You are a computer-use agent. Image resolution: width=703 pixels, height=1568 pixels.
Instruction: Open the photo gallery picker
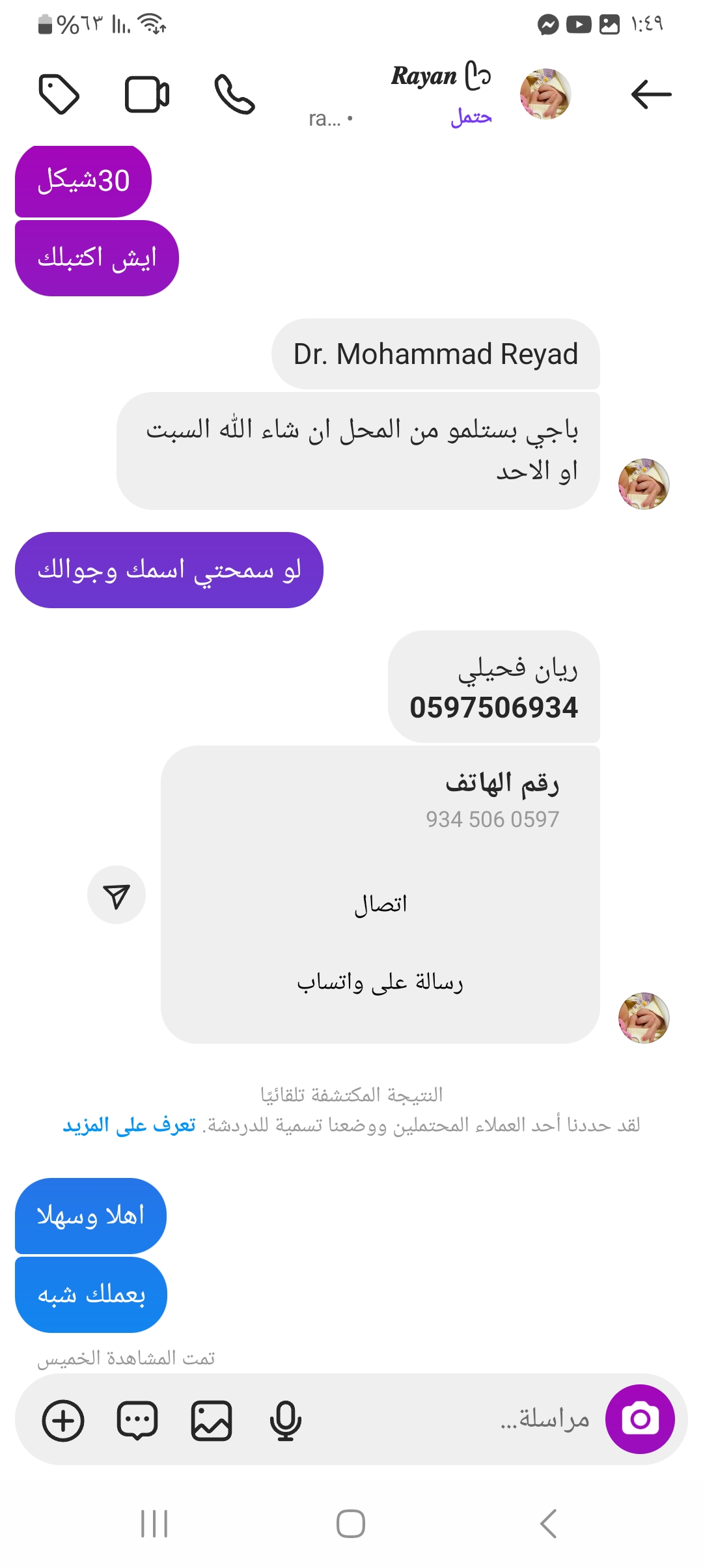(212, 1420)
